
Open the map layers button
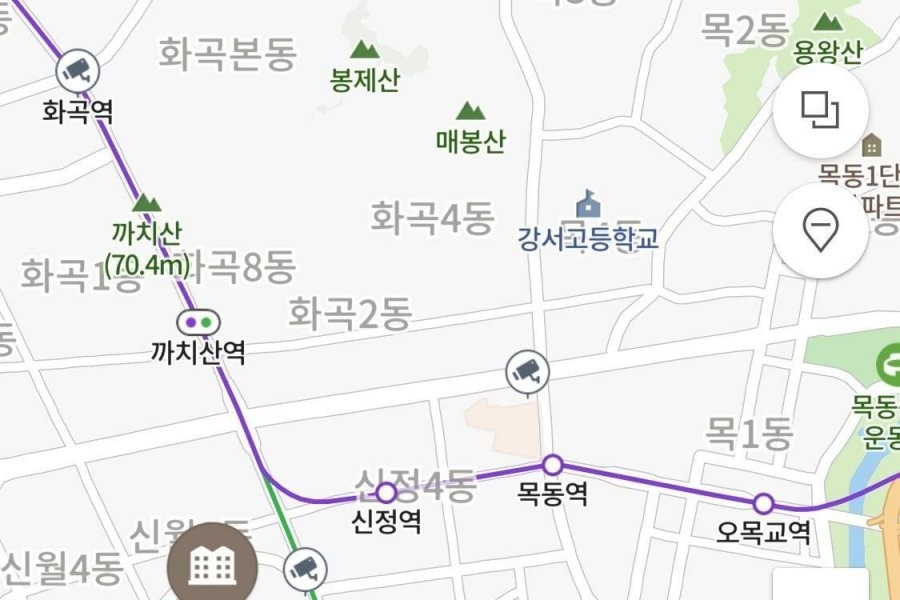[x=820, y=109]
